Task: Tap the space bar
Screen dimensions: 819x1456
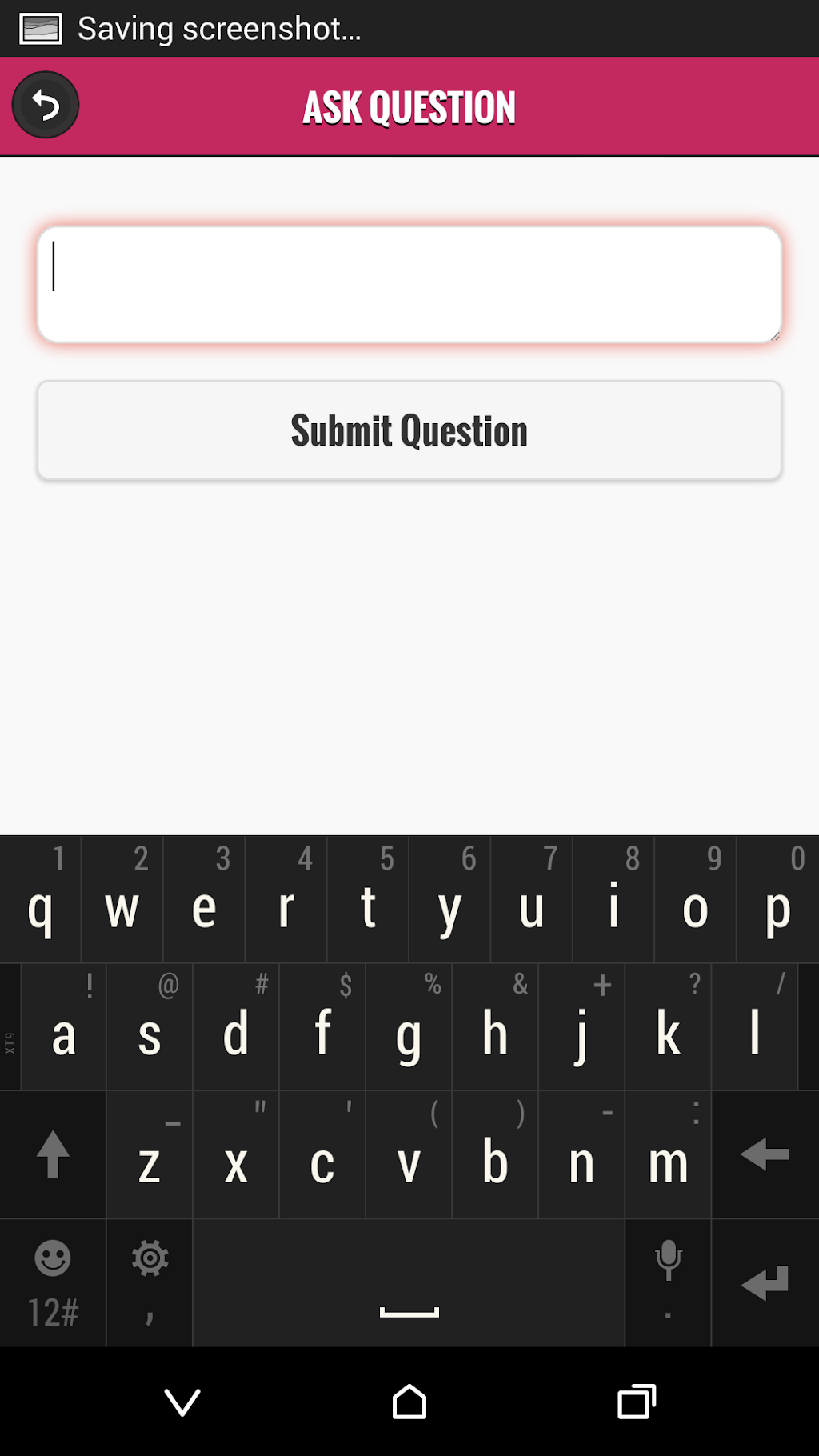Action: [409, 1282]
